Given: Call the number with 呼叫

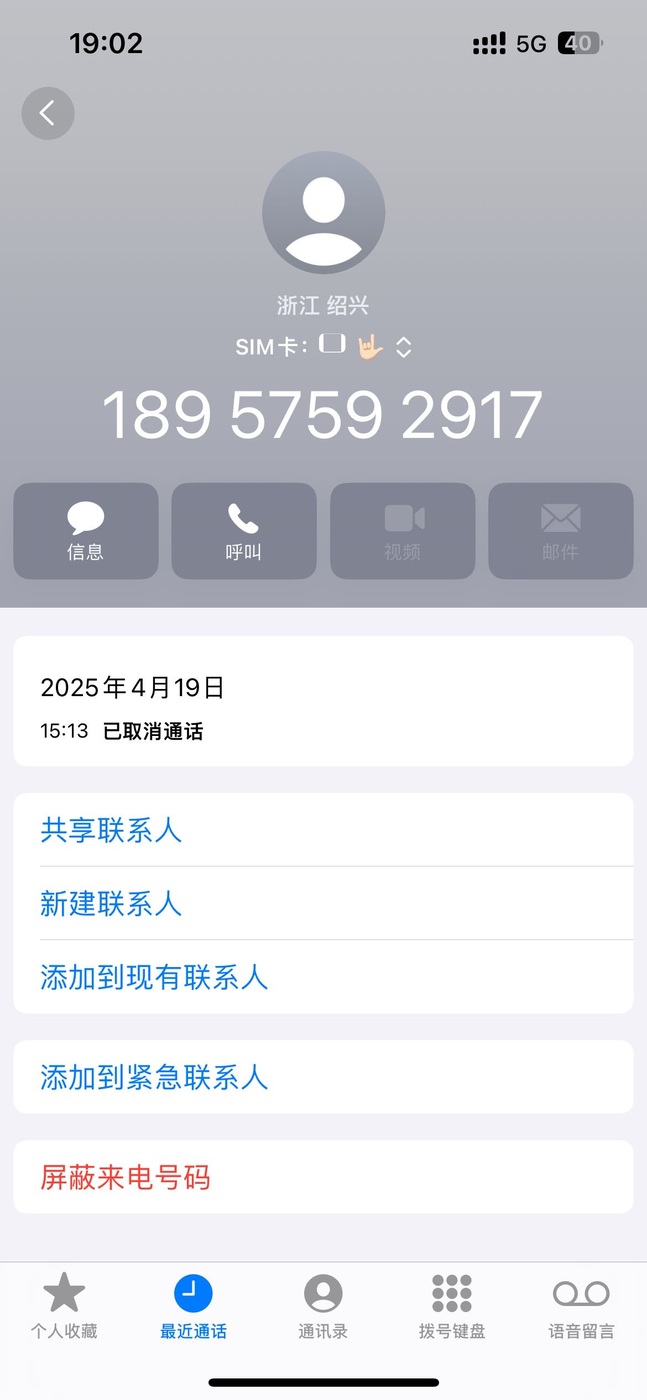Looking at the screenshot, I should tap(244, 531).
